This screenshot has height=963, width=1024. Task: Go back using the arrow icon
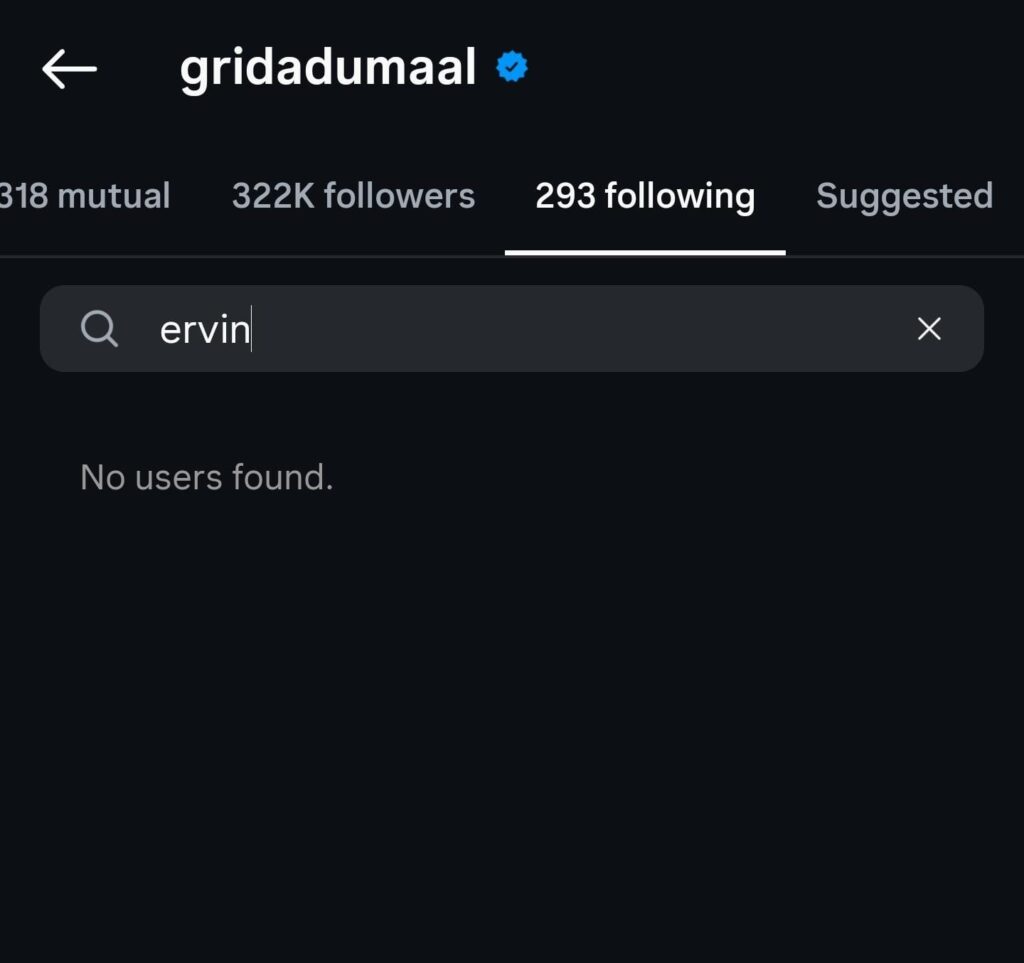click(x=69, y=69)
